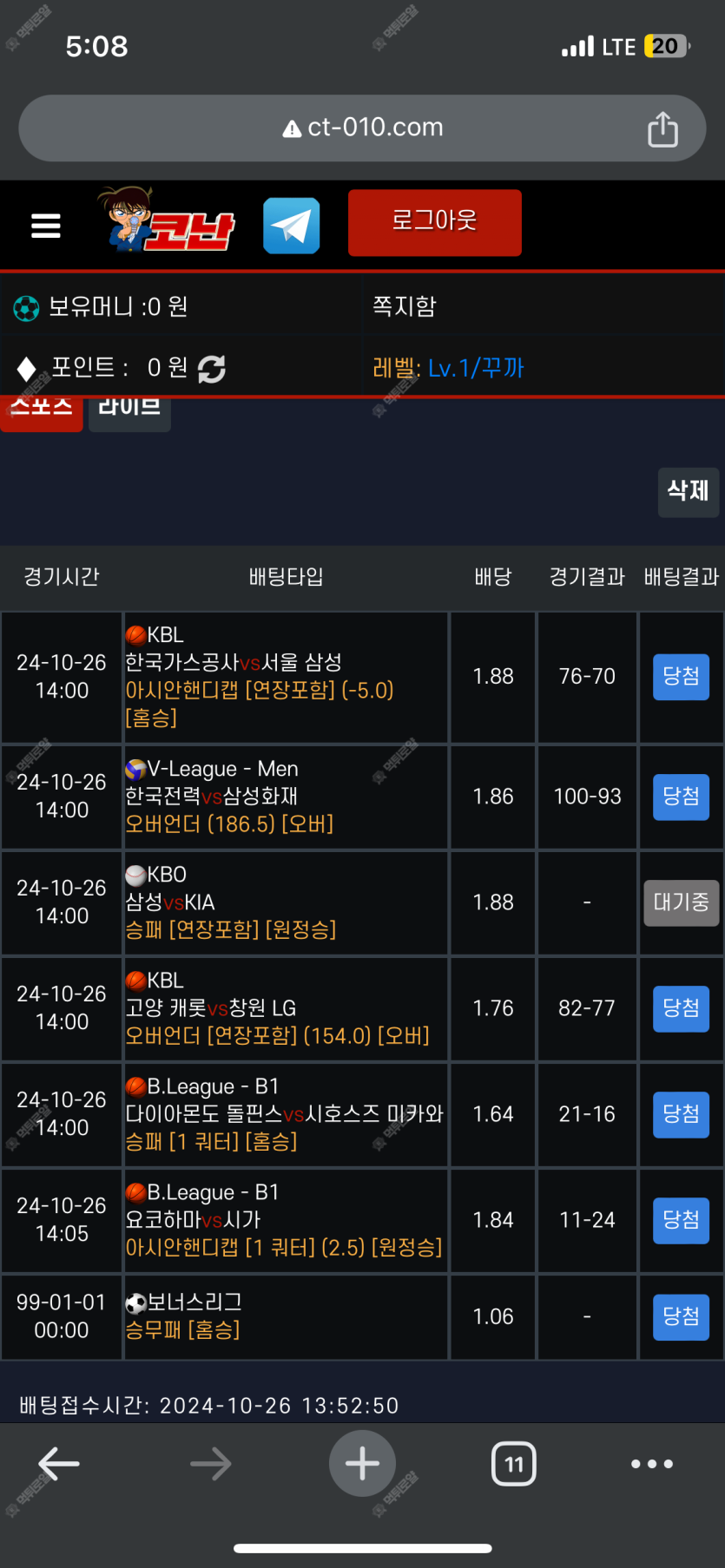This screenshot has height=1568, width=725.
Task: Tap the ct-010.com address bar
Action: point(363,128)
